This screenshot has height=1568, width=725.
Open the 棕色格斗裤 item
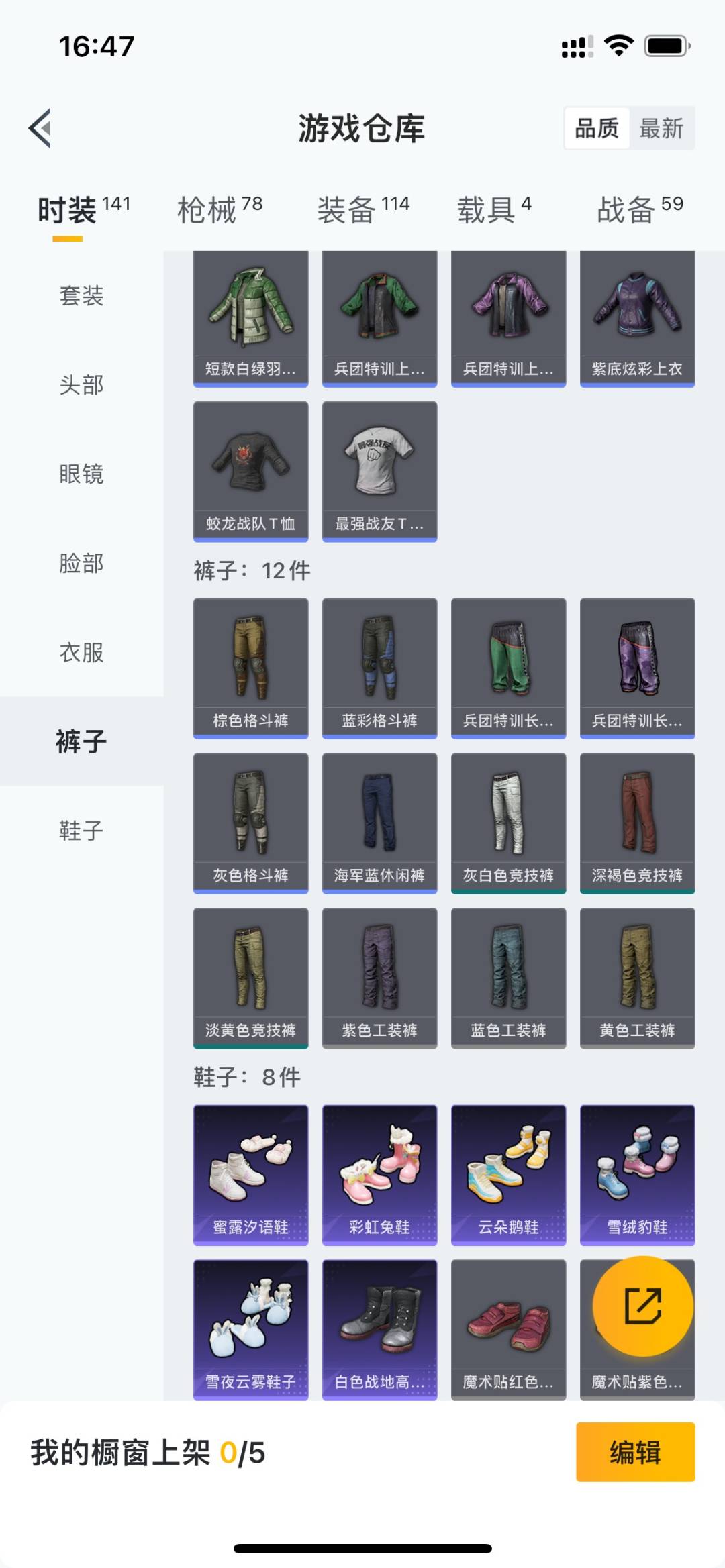(250, 668)
